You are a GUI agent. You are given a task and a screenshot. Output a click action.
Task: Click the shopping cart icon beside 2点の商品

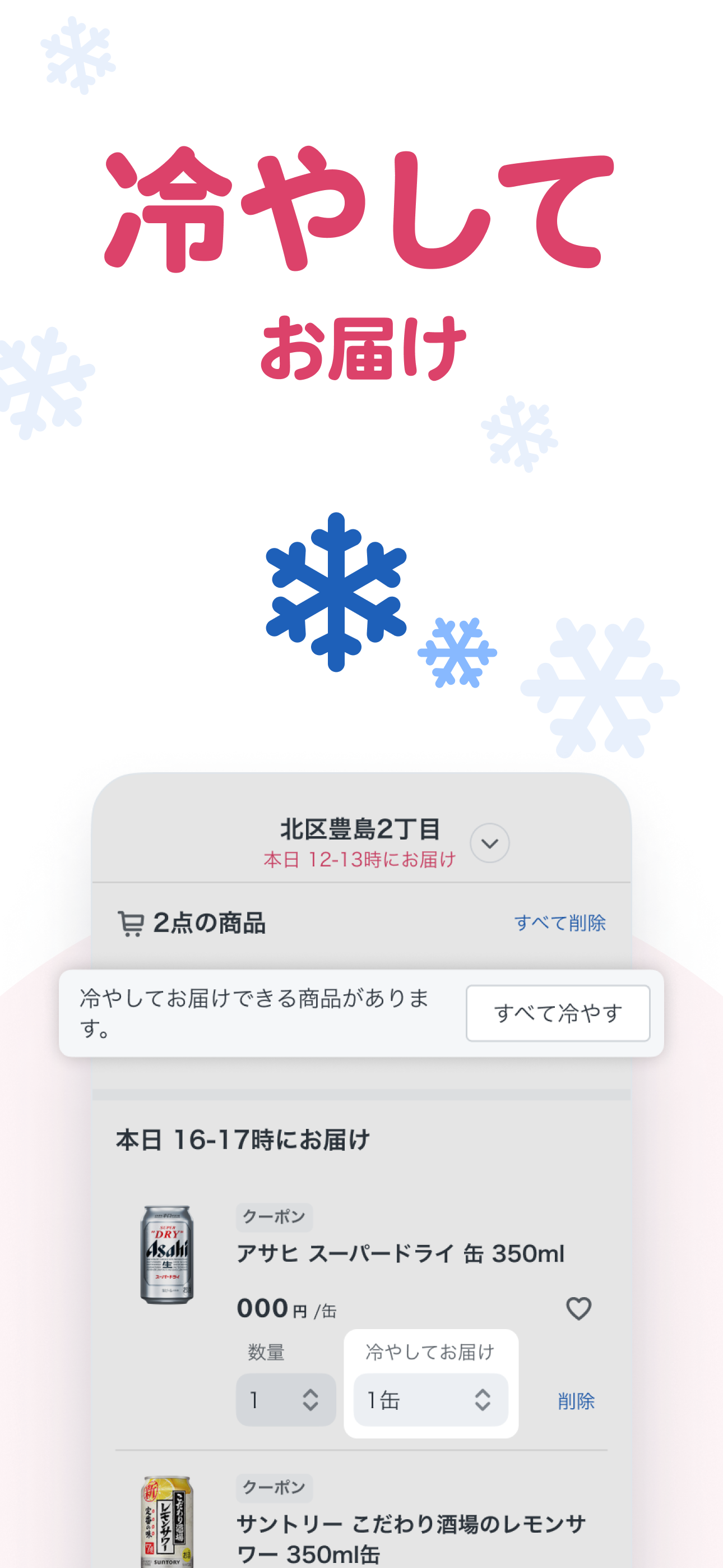pyautogui.click(x=133, y=923)
